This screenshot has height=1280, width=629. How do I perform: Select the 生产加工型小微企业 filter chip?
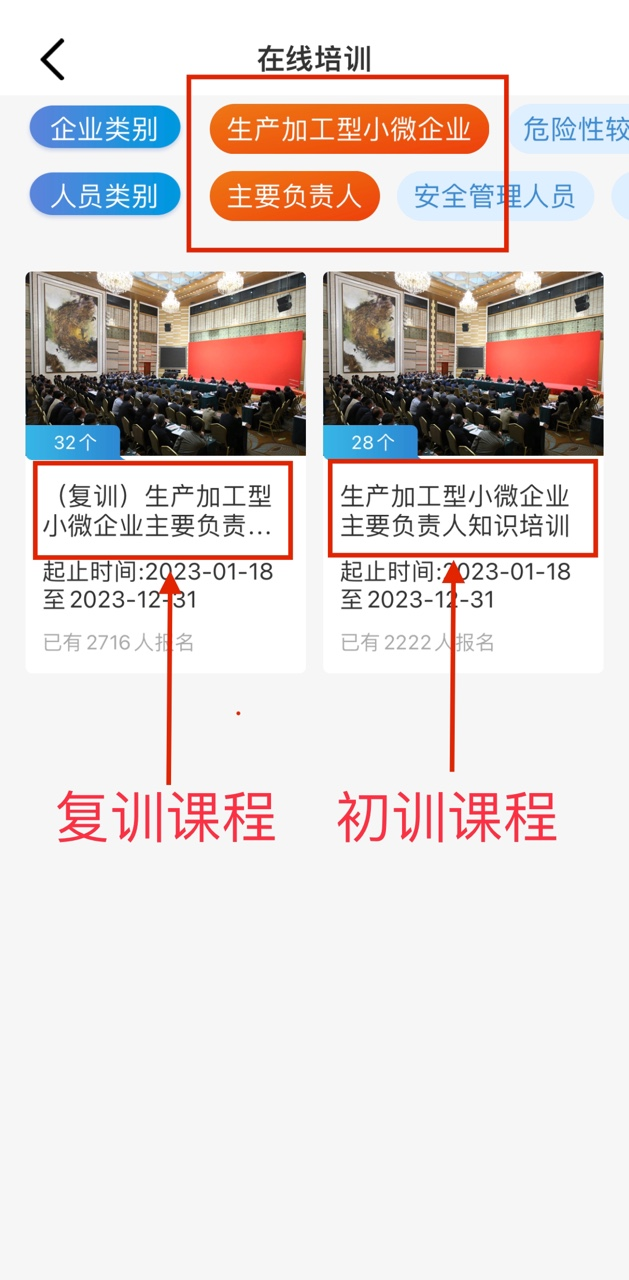[x=349, y=129]
